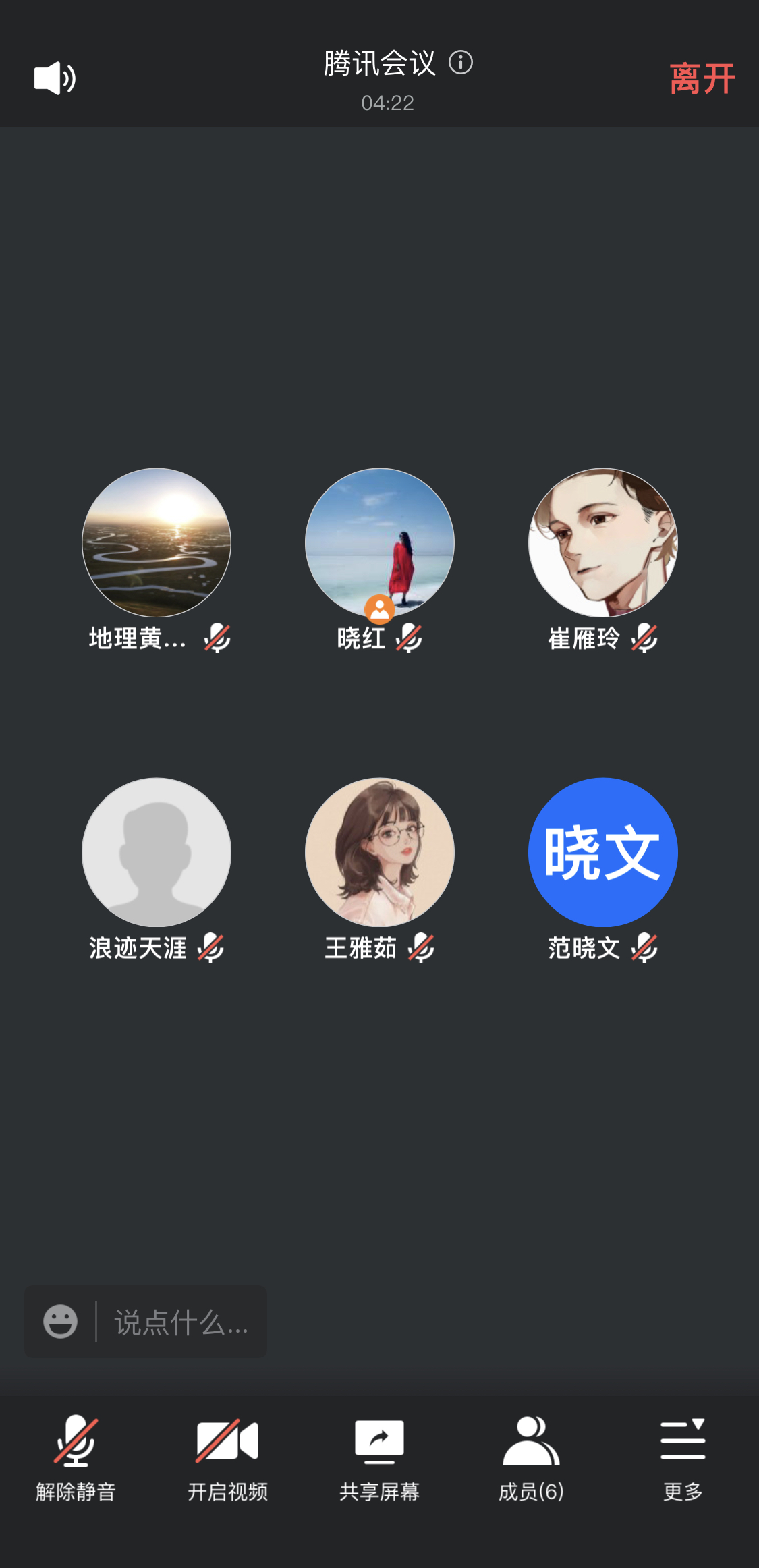Screen dimensions: 759x1568
Task: Tap the 说点什么 chat input
Action: pyautogui.click(x=181, y=1322)
